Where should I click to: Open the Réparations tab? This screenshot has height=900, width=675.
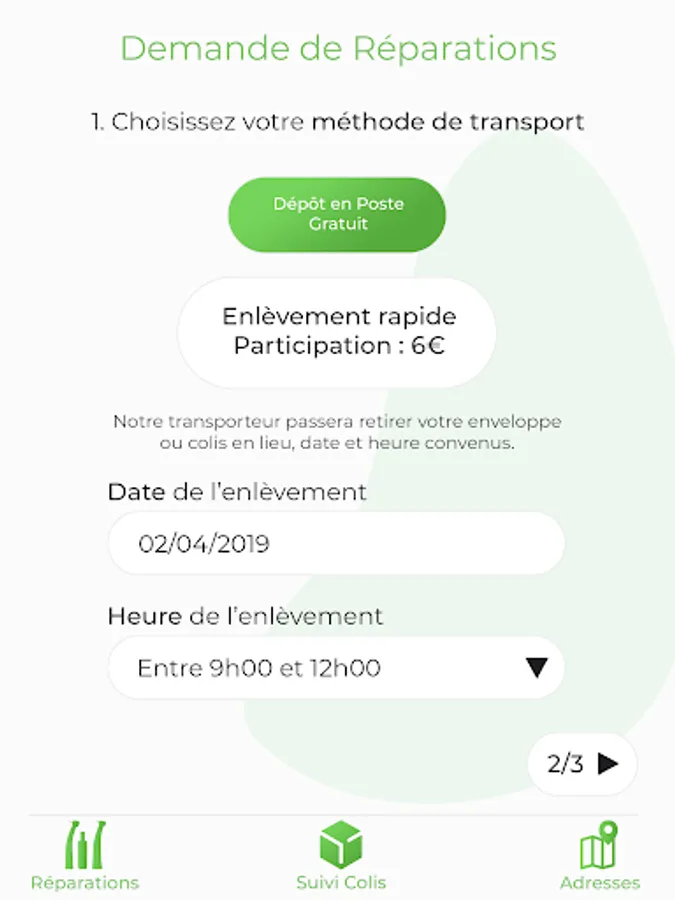pos(85,856)
